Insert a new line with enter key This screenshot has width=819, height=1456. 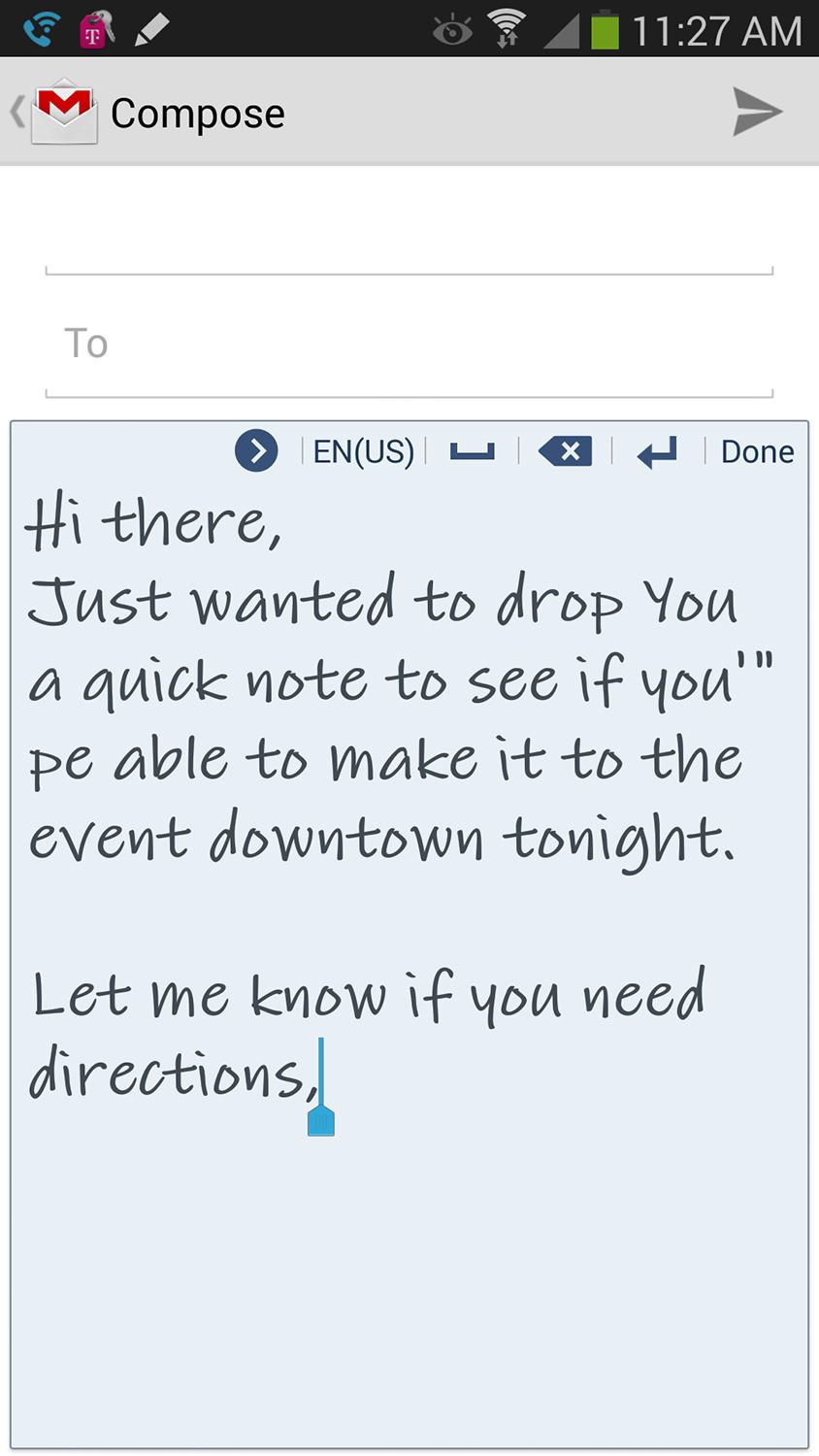point(657,451)
